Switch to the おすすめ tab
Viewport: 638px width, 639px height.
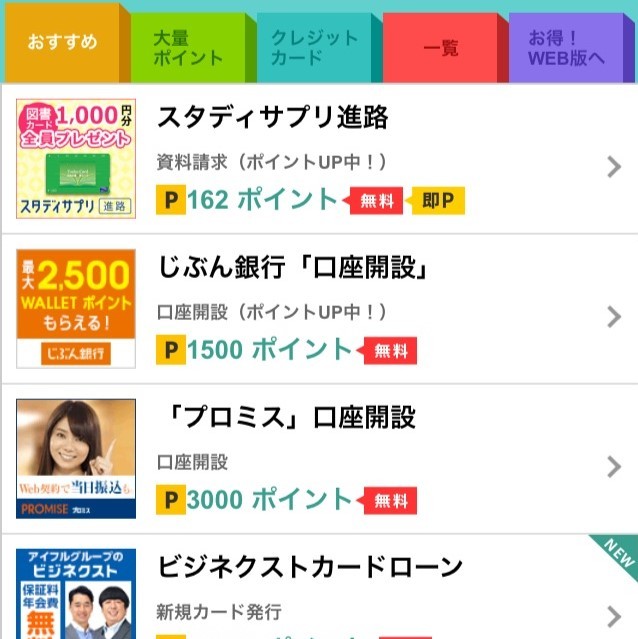(62, 45)
